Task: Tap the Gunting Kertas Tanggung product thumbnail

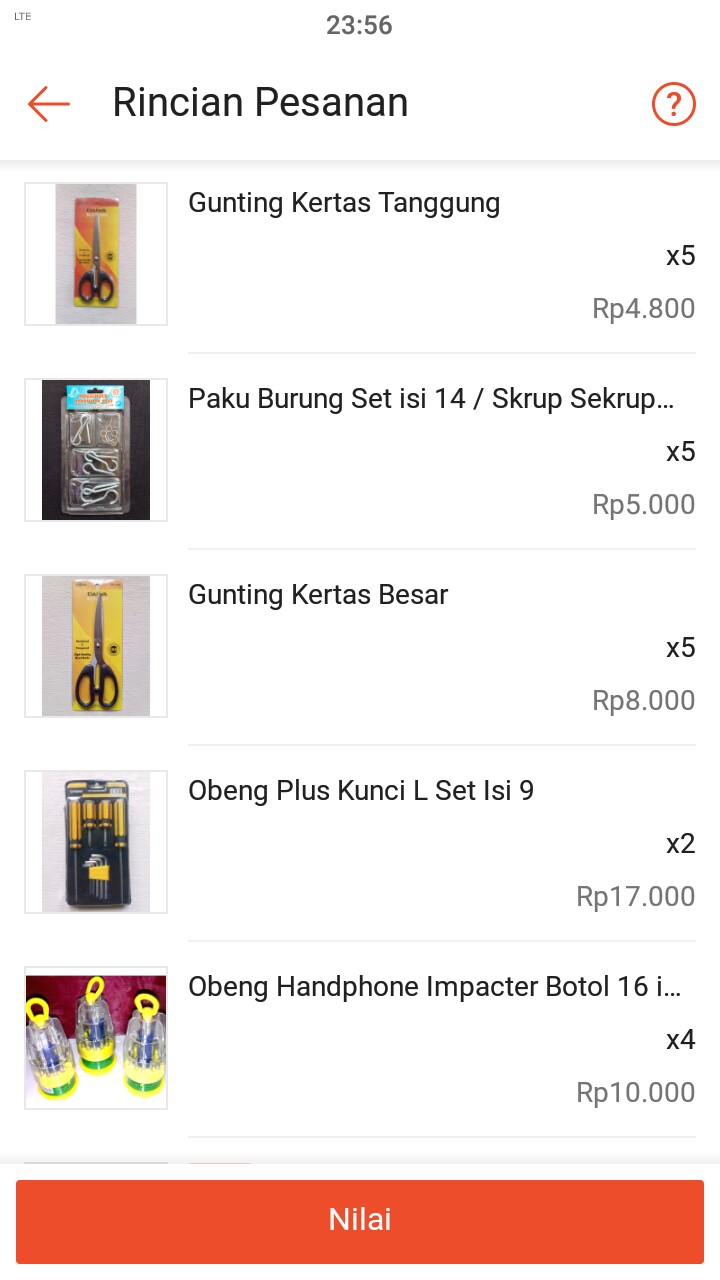Action: pos(95,253)
